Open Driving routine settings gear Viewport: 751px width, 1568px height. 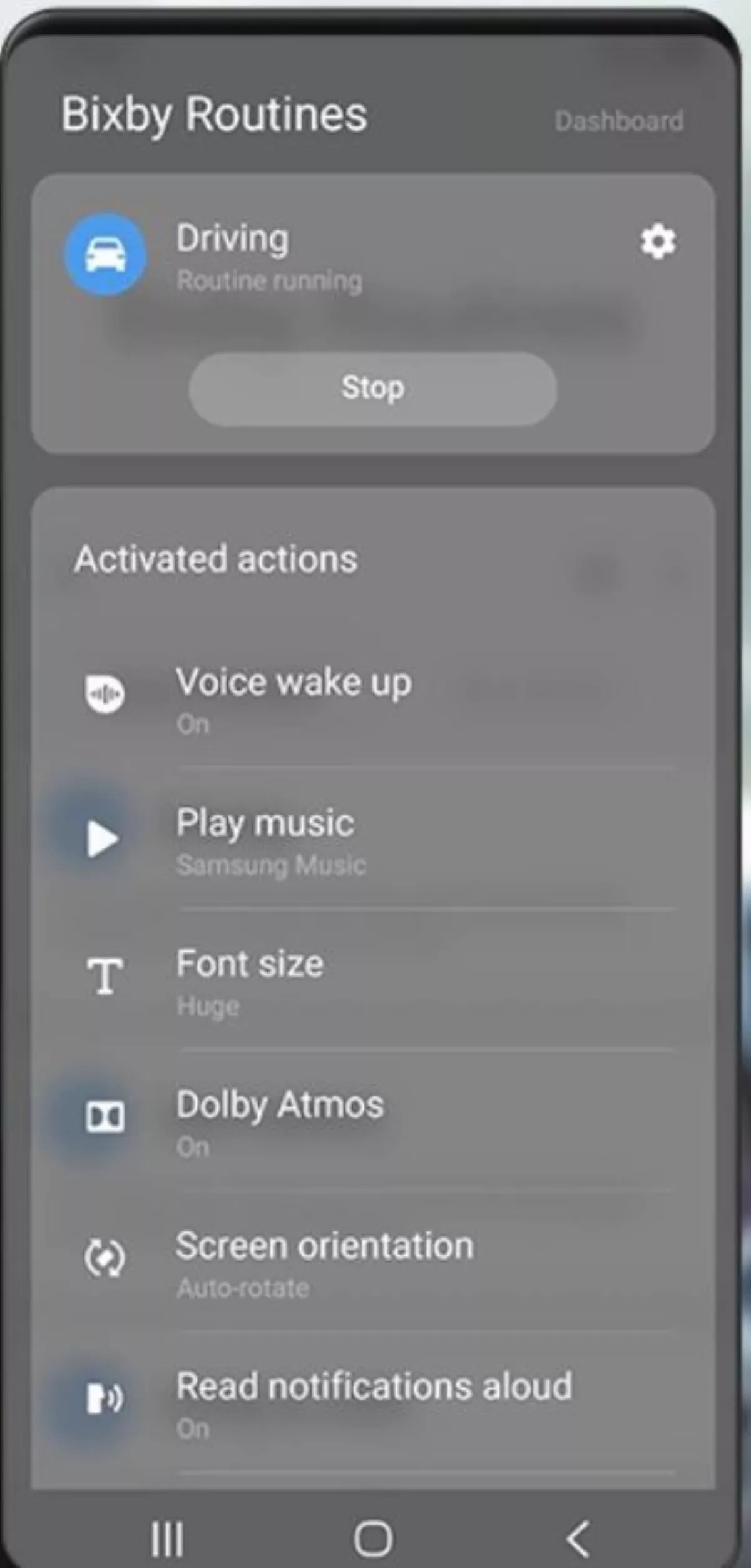point(658,242)
